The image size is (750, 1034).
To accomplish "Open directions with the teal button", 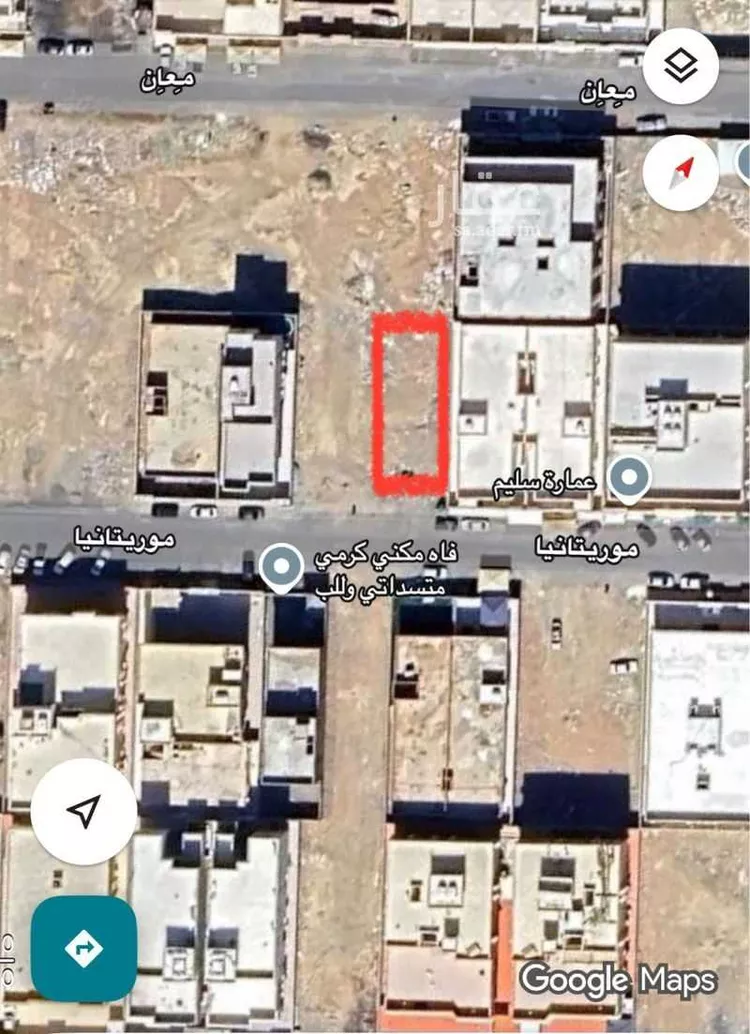I will pos(84,948).
